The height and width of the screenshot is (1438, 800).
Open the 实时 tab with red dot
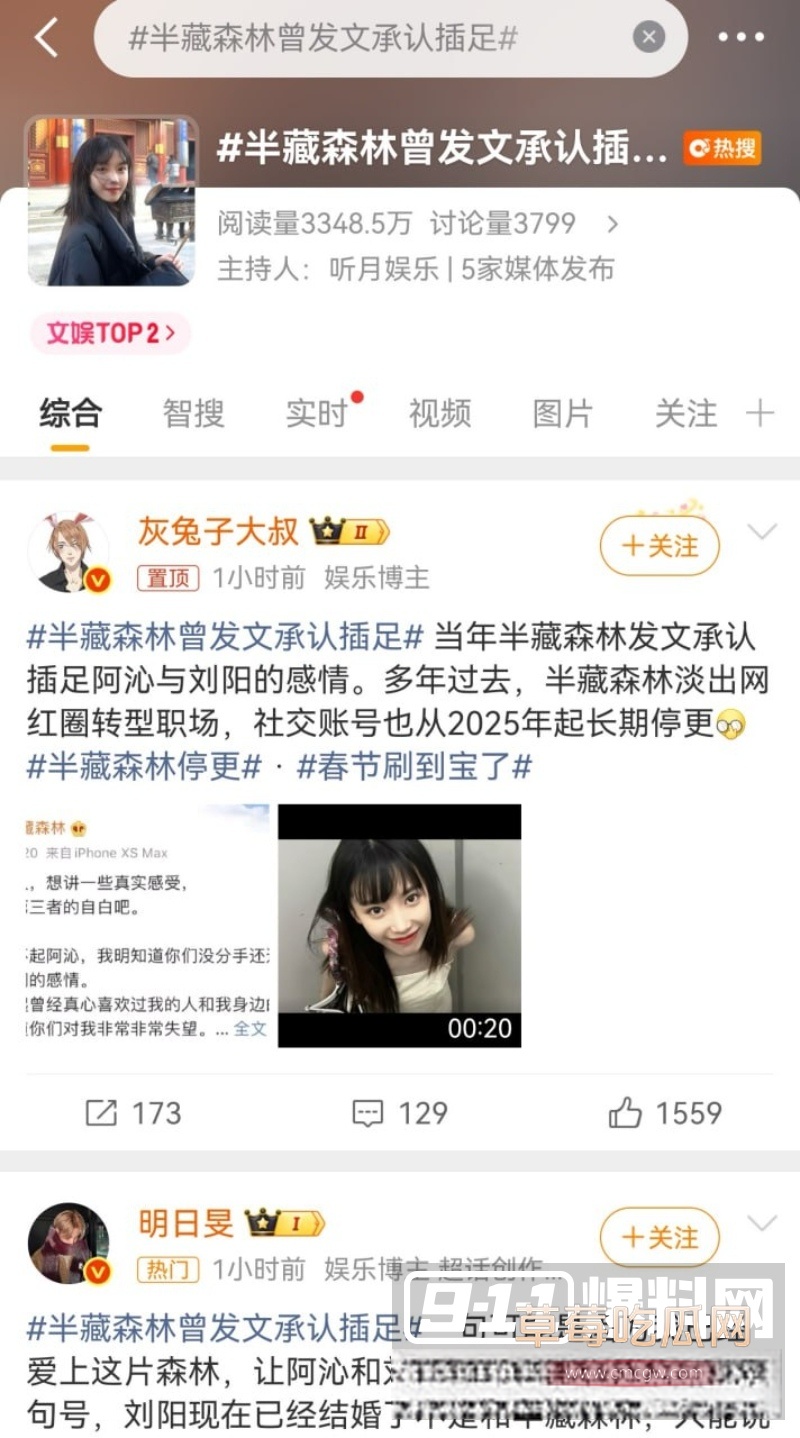[x=317, y=413]
